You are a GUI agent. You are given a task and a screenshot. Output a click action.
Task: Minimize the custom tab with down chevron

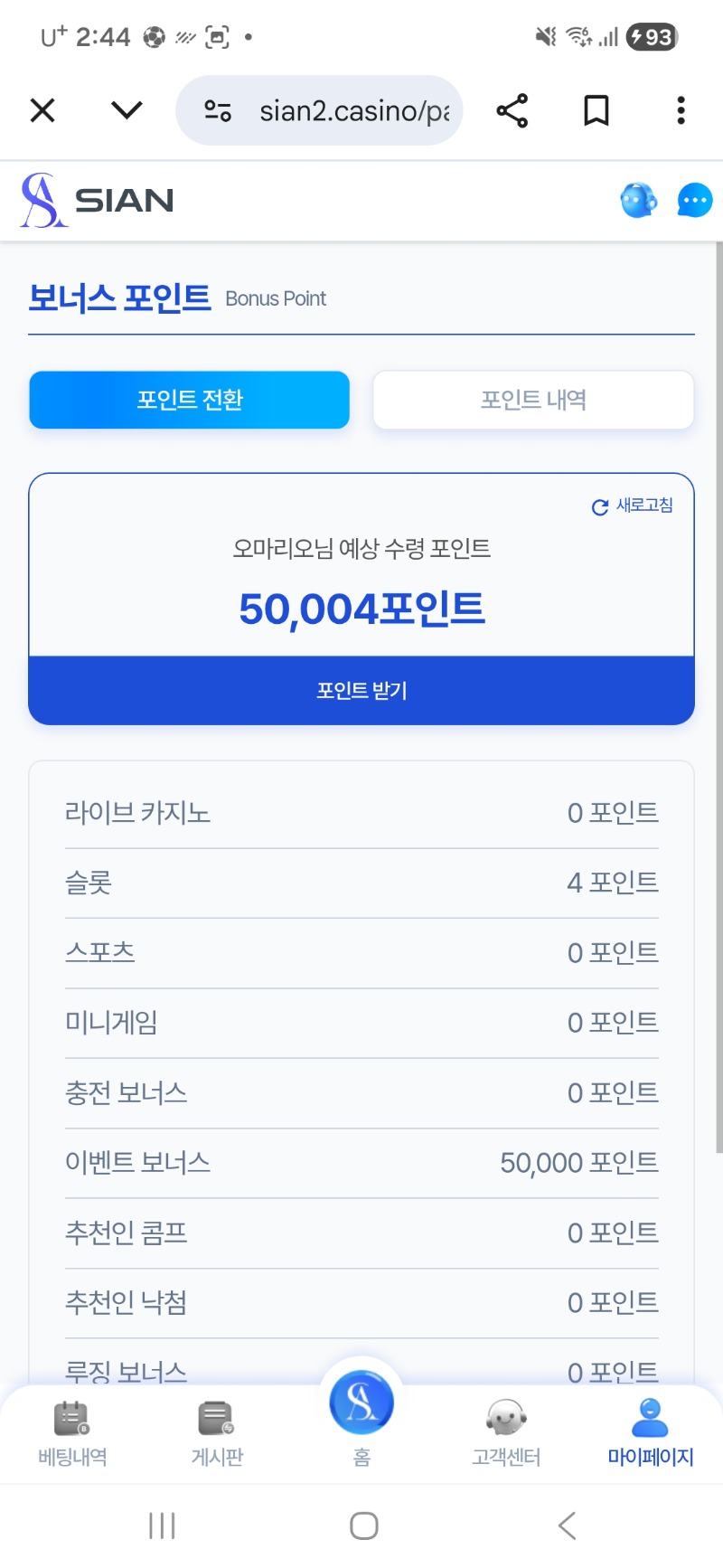127,110
